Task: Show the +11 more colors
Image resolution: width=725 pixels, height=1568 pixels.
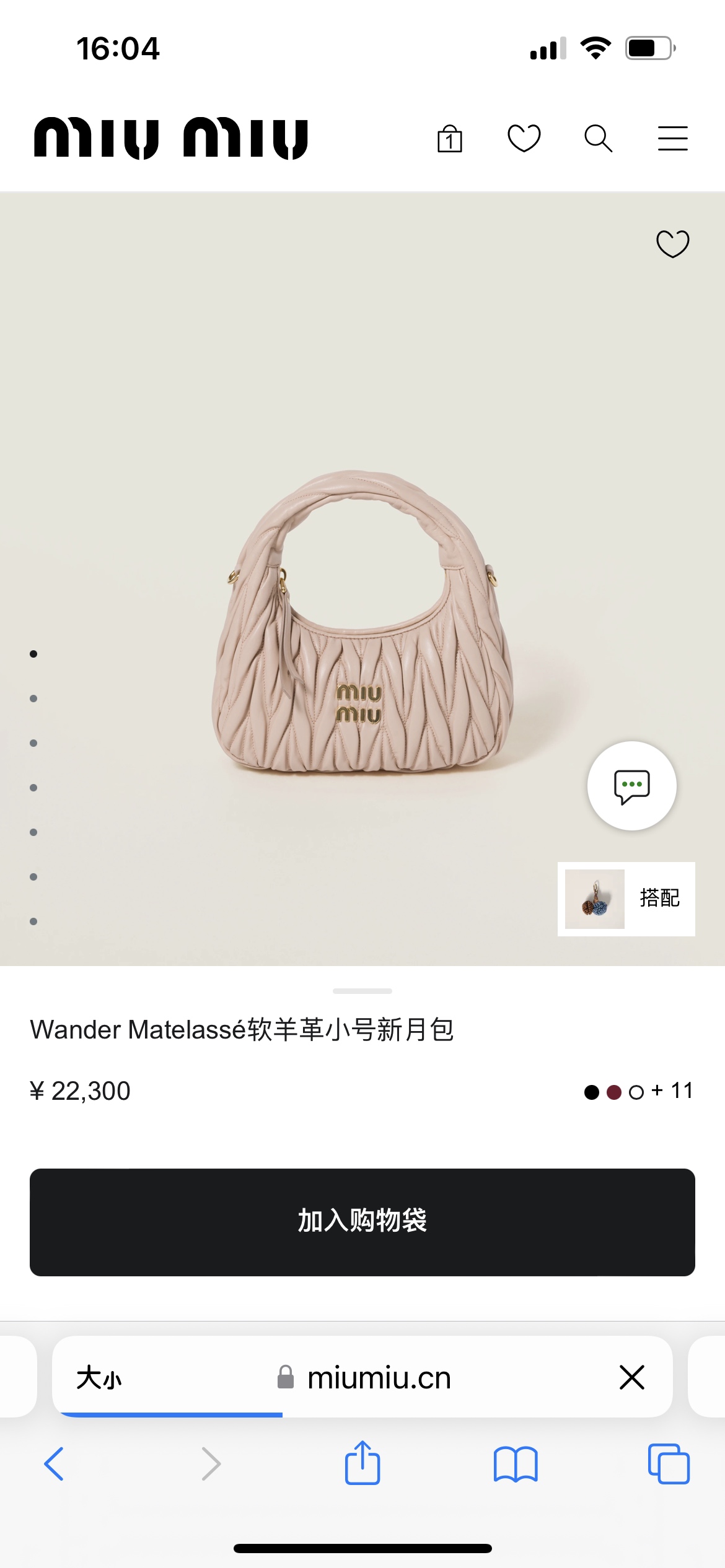Action: [672, 1091]
